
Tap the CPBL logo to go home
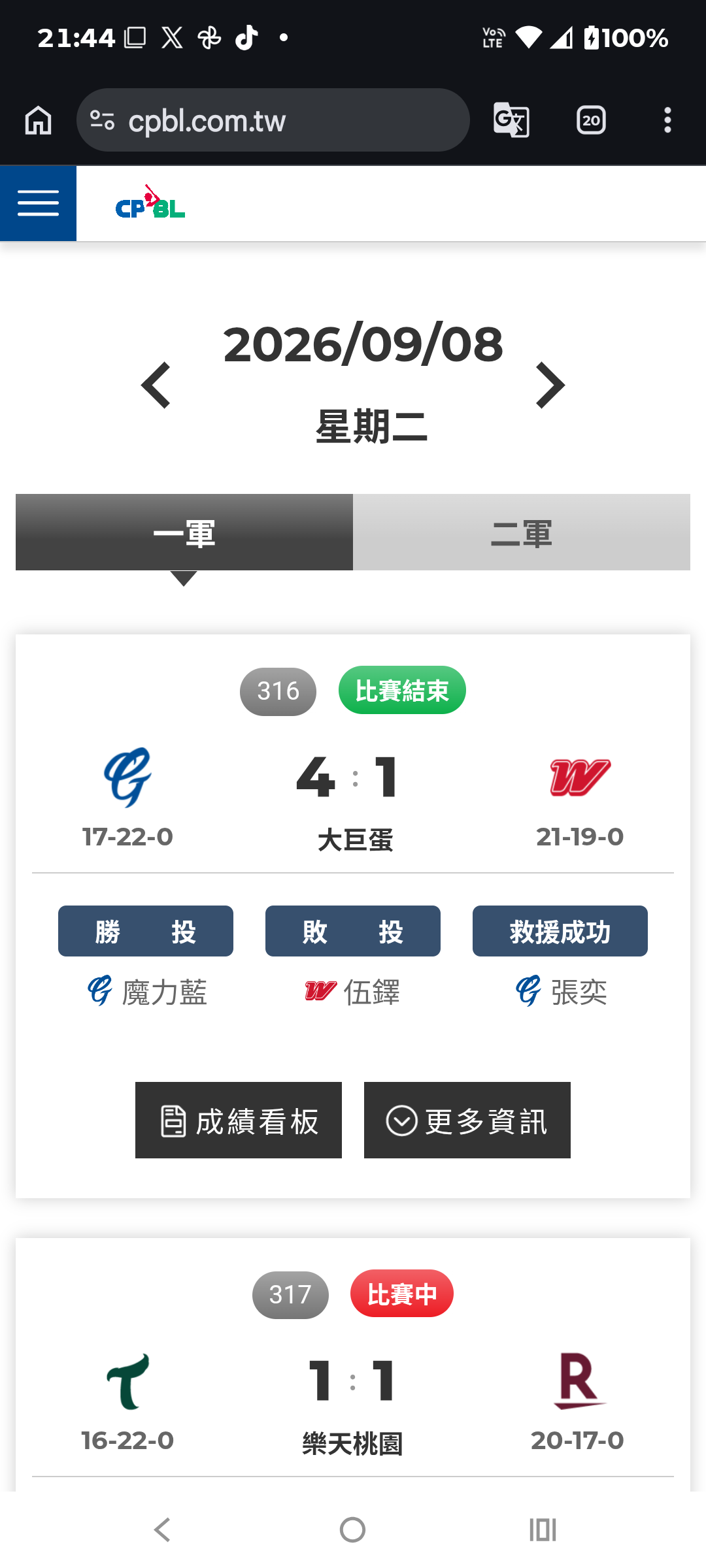click(x=150, y=203)
